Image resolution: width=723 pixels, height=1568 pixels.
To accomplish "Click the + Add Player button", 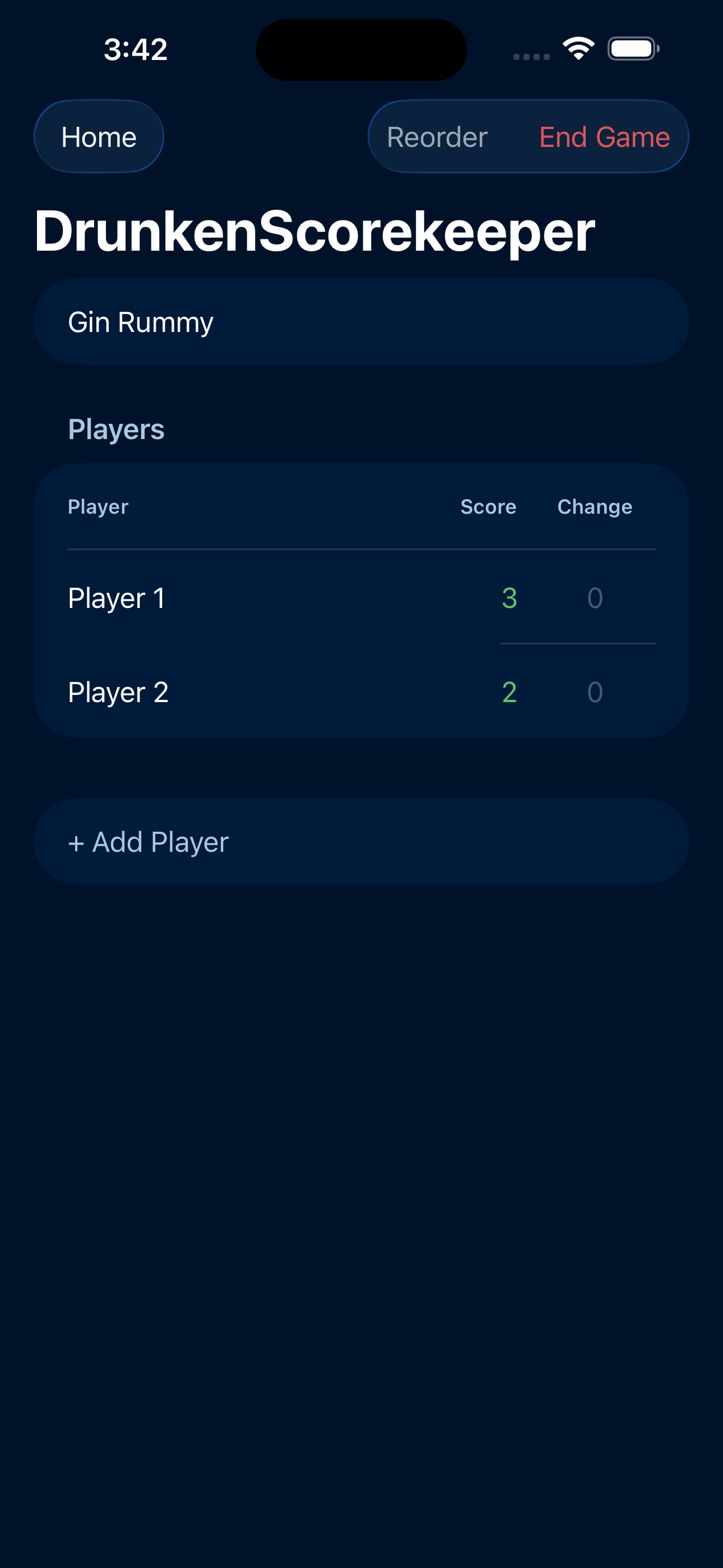I will (x=361, y=841).
